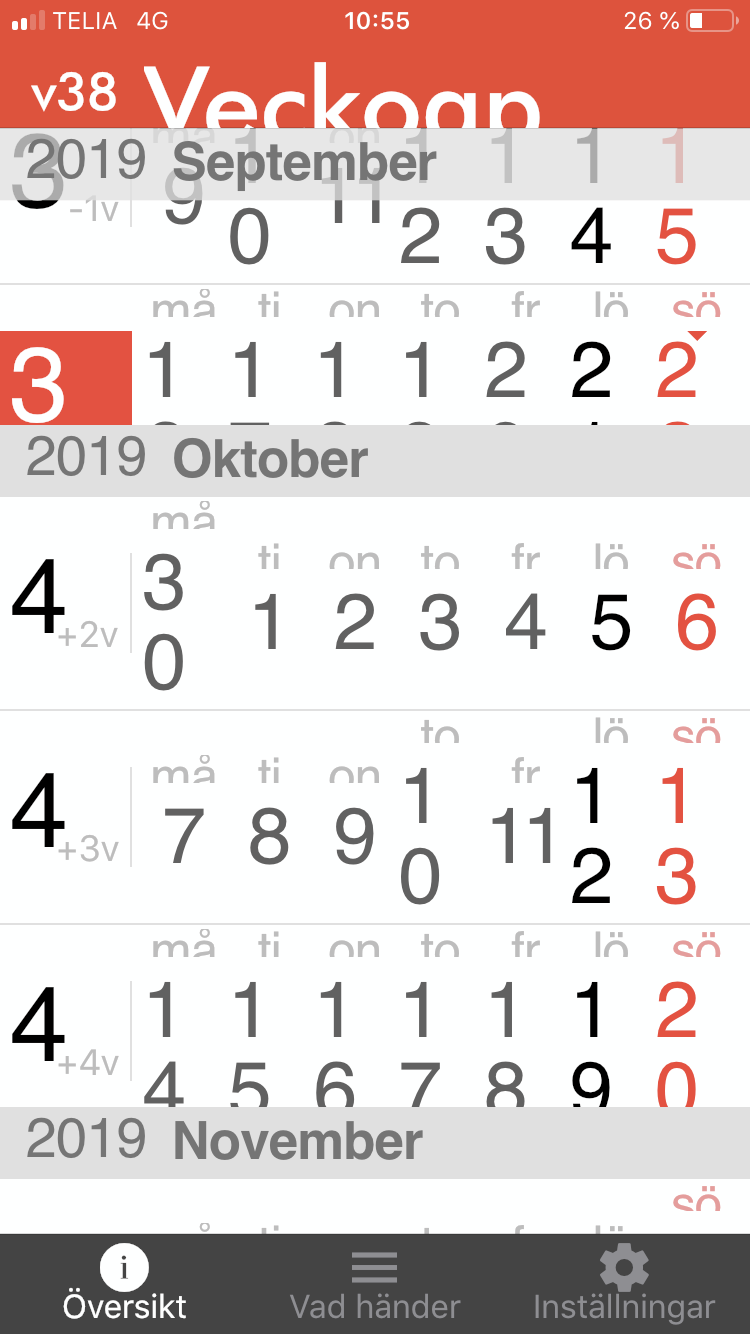Choose Thursday October 3
The width and height of the screenshot is (750, 1334).
440,622
